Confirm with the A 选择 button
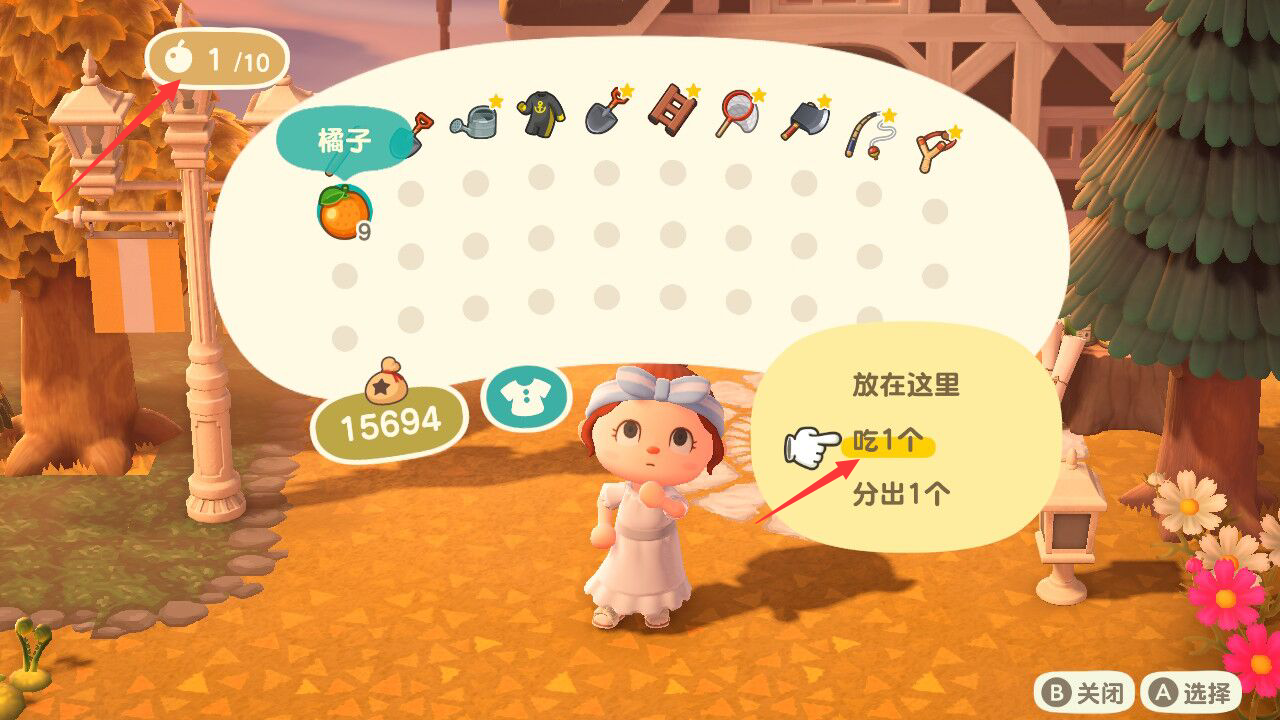1280x720 pixels. (1191, 692)
